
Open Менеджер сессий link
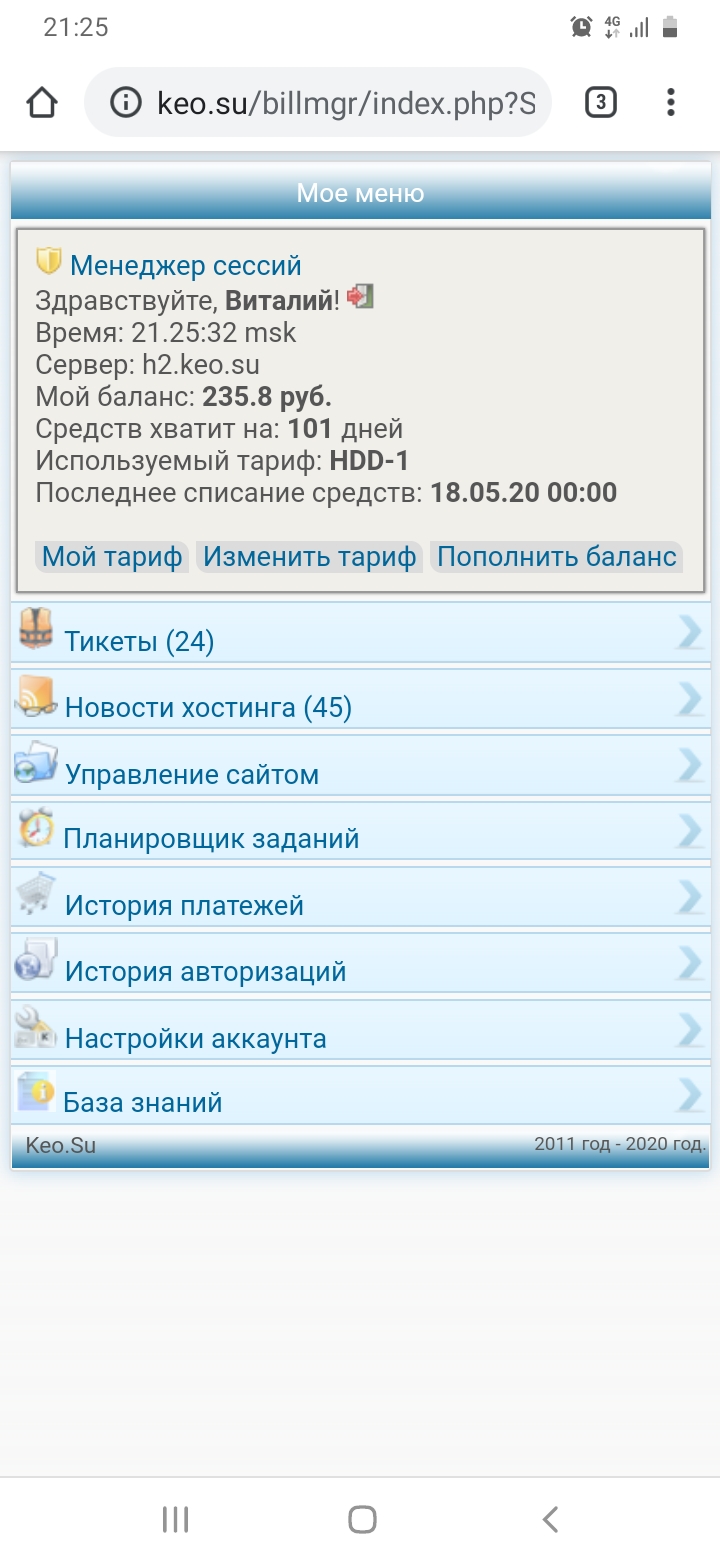(185, 265)
